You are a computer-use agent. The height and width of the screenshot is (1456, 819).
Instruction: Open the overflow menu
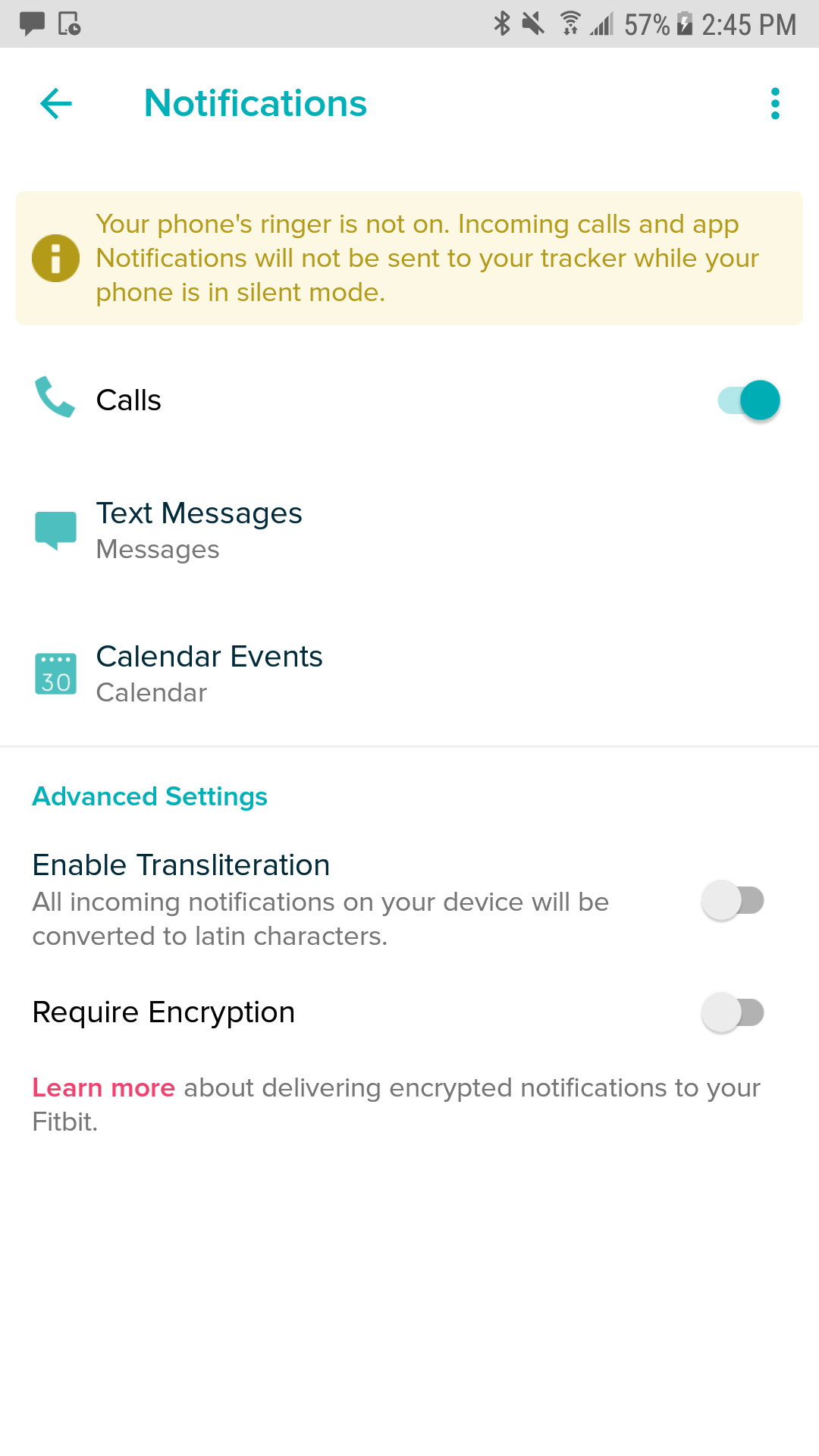click(x=774, y=104)
